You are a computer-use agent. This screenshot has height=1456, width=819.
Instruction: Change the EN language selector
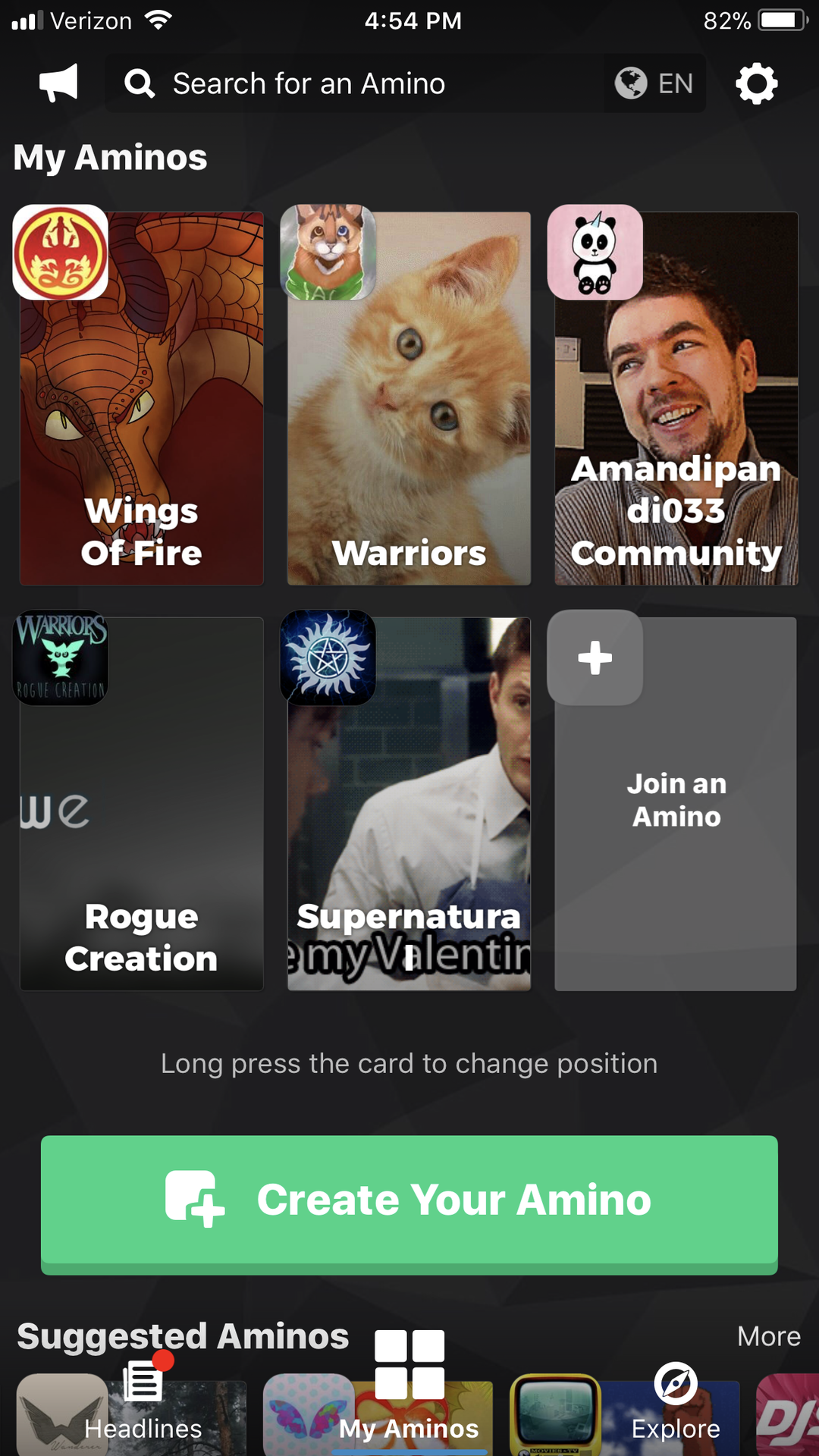point(654,83)
